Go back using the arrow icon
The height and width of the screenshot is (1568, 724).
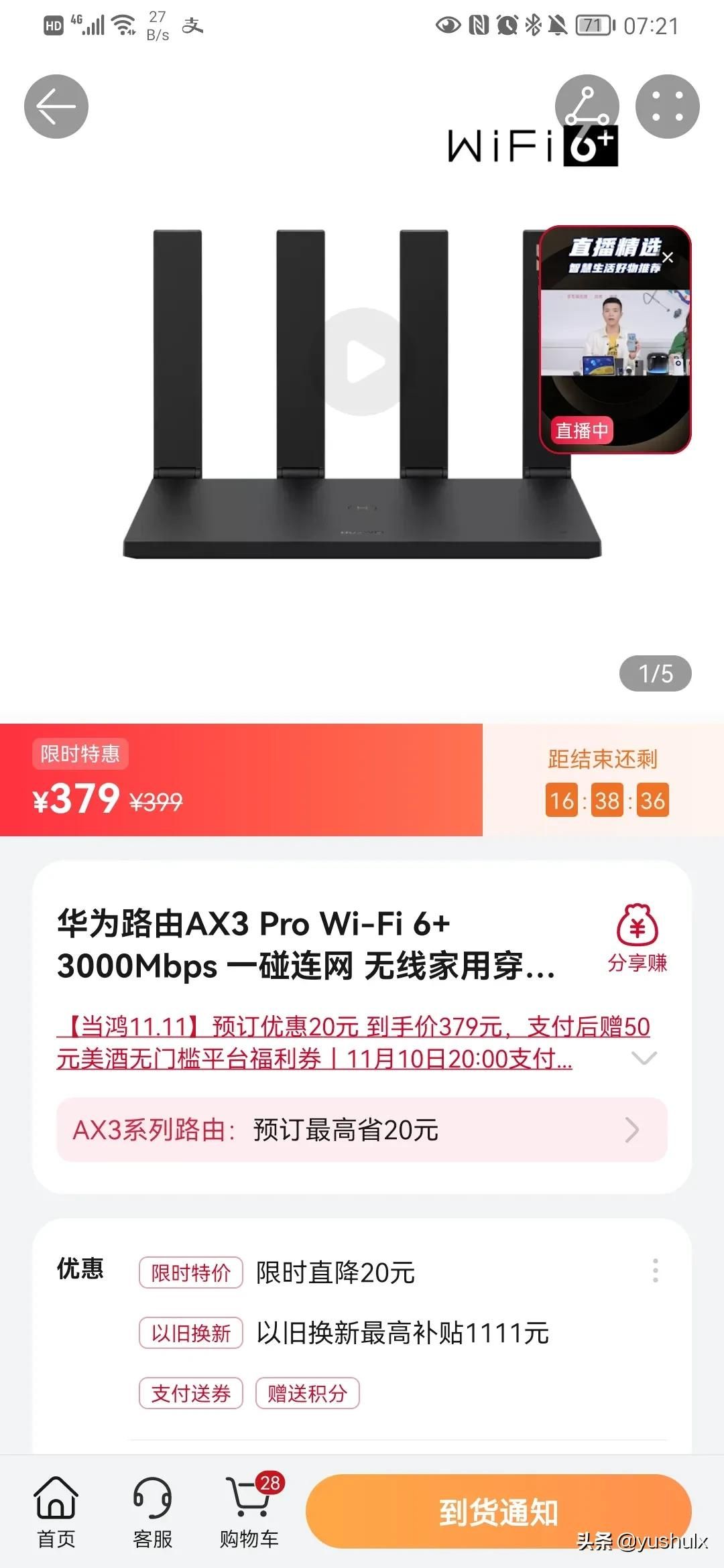pos(56,107)
